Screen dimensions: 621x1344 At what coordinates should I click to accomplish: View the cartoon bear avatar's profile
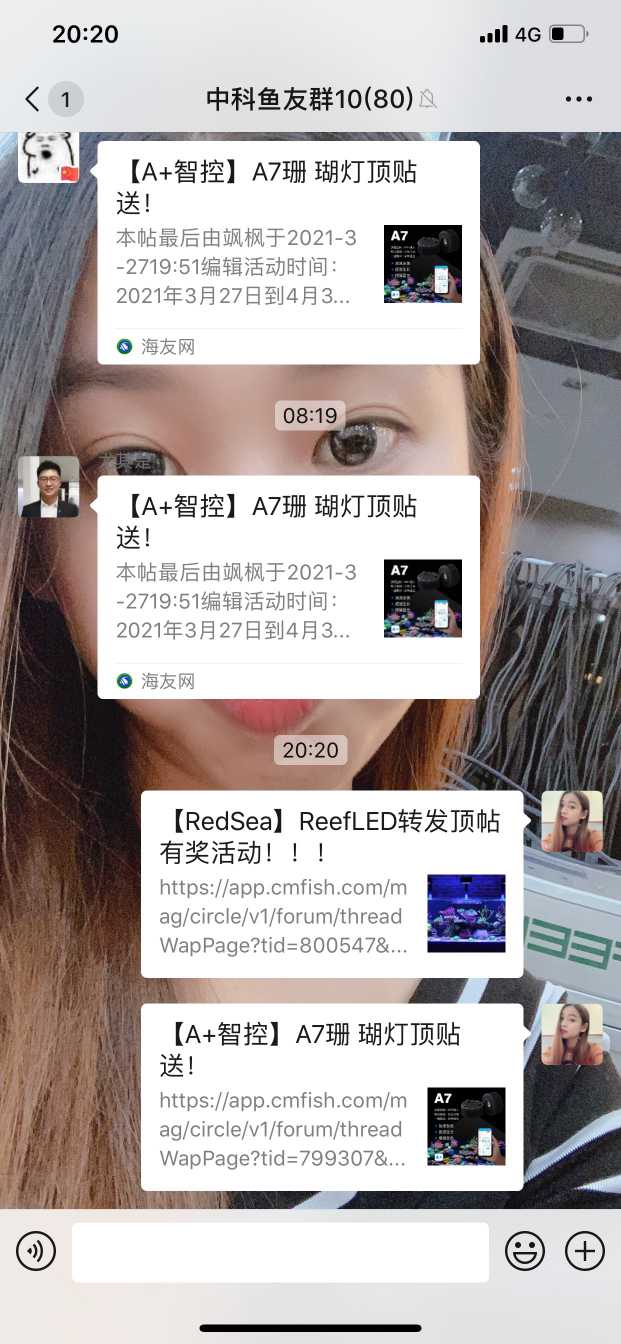point(49,157)
